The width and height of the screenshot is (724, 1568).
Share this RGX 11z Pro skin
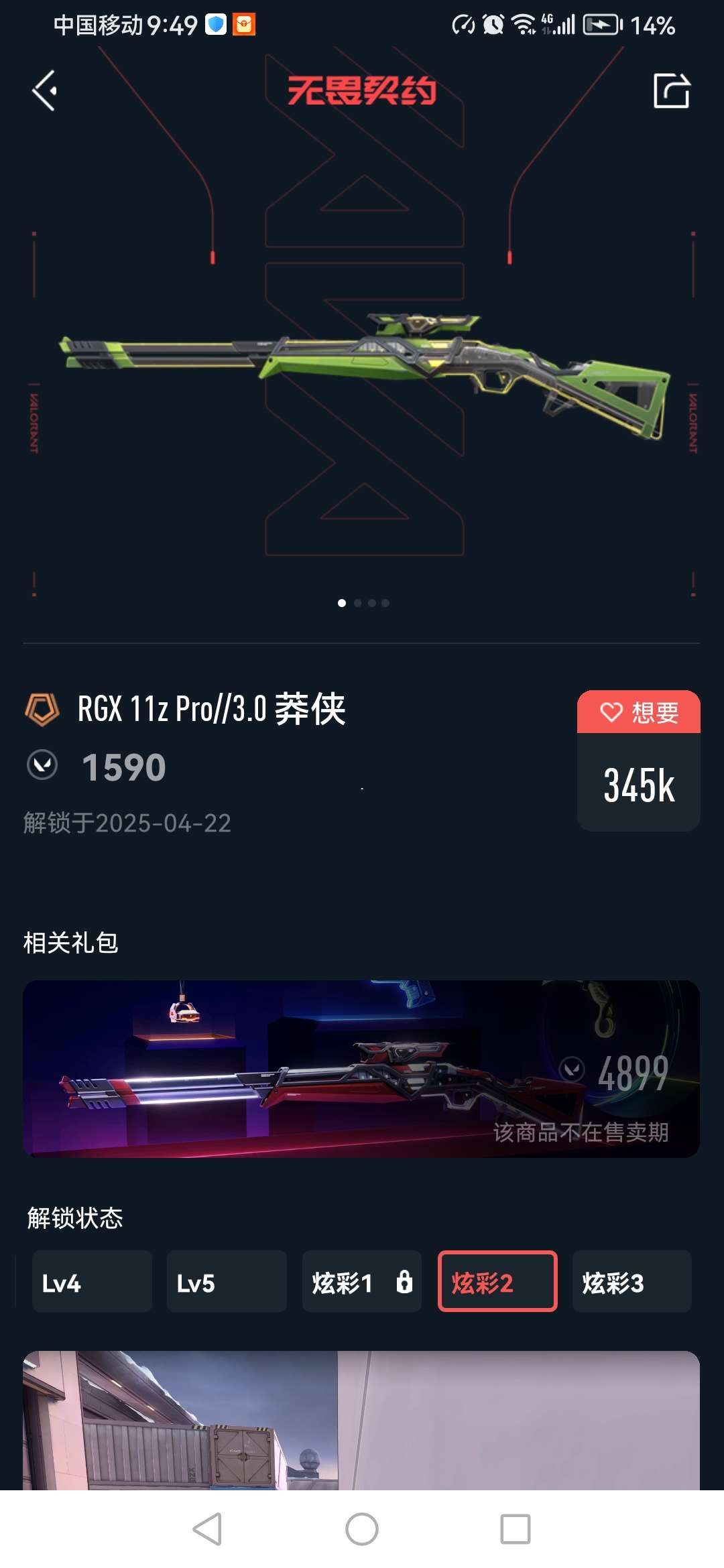[x=671, y=91]
